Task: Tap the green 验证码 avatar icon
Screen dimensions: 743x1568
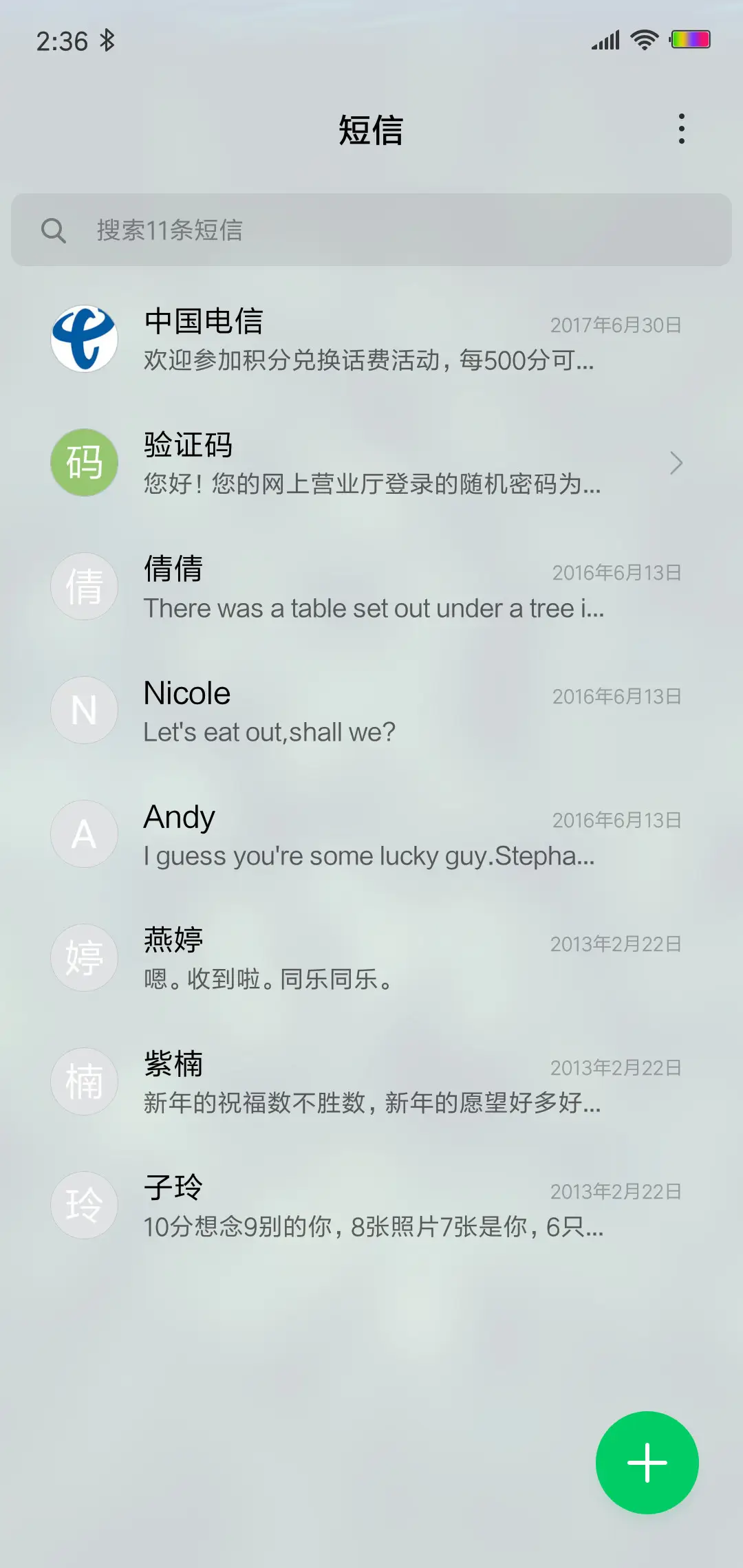Action: [x=84, y=462]
